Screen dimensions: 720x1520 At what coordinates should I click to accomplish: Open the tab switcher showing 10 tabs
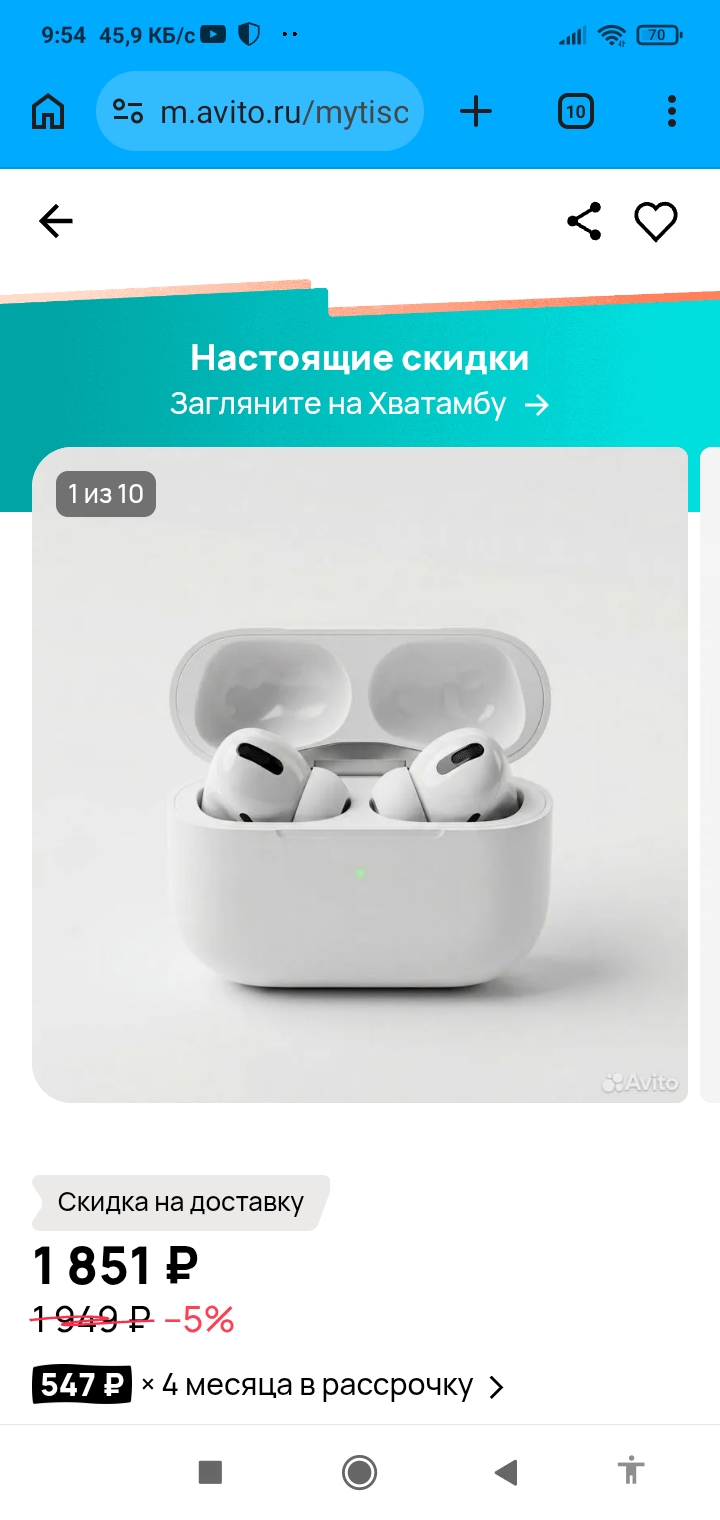pyautogui.click(x=576, y=112)
